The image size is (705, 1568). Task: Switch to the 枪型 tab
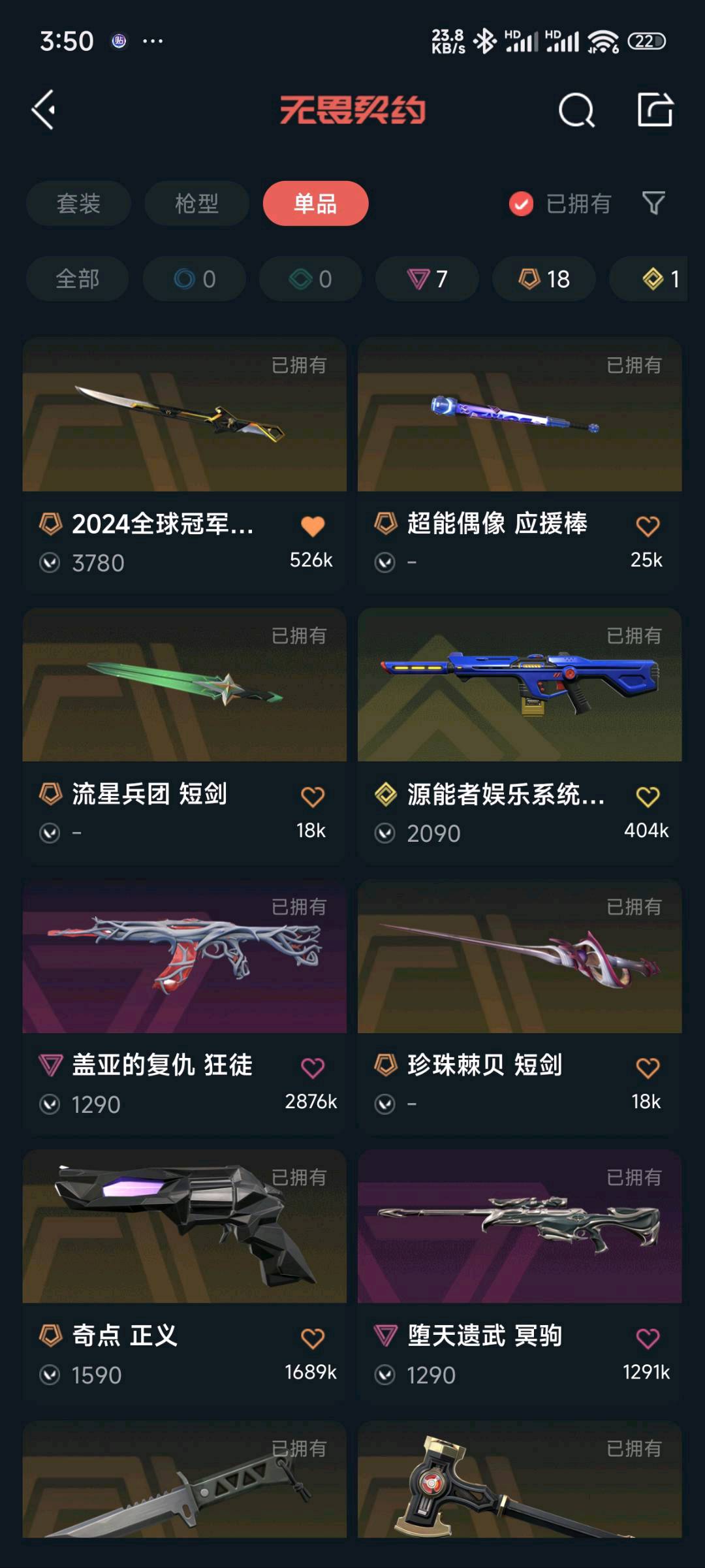coord(196,204)
